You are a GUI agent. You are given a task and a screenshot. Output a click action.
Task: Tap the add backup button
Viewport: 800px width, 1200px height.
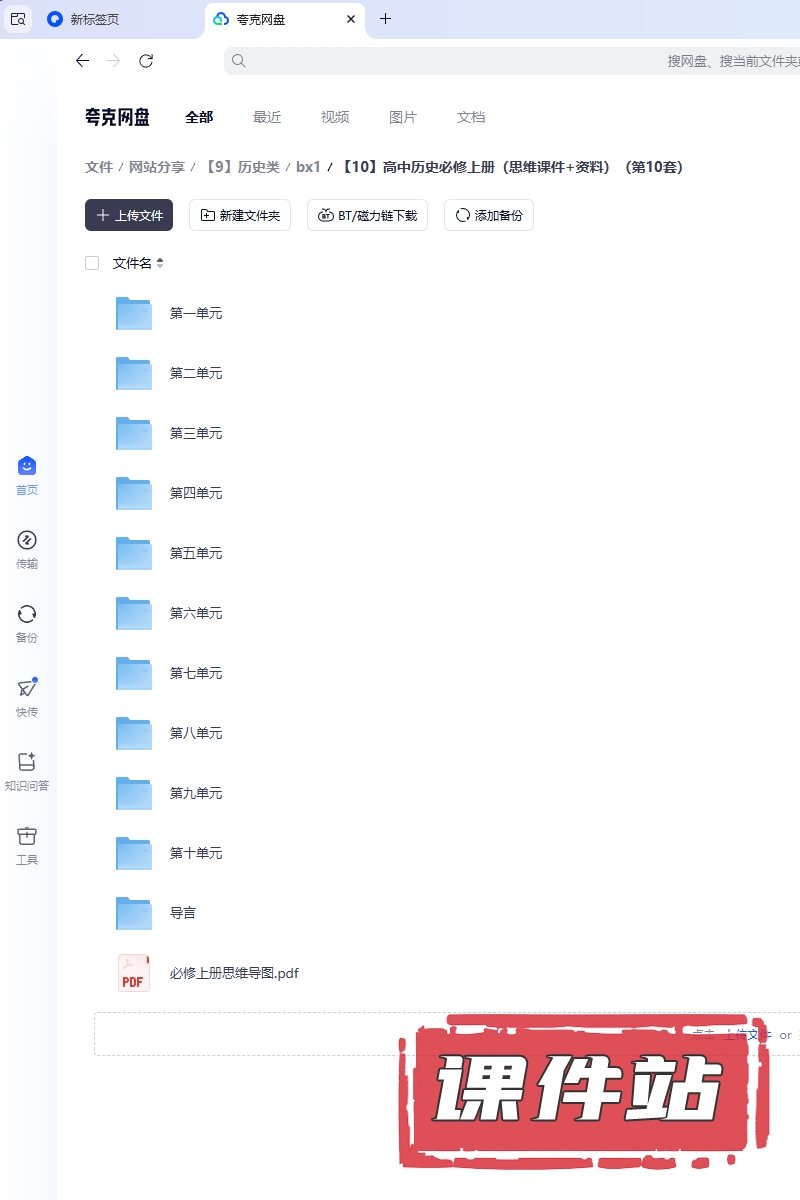[489, 215]
